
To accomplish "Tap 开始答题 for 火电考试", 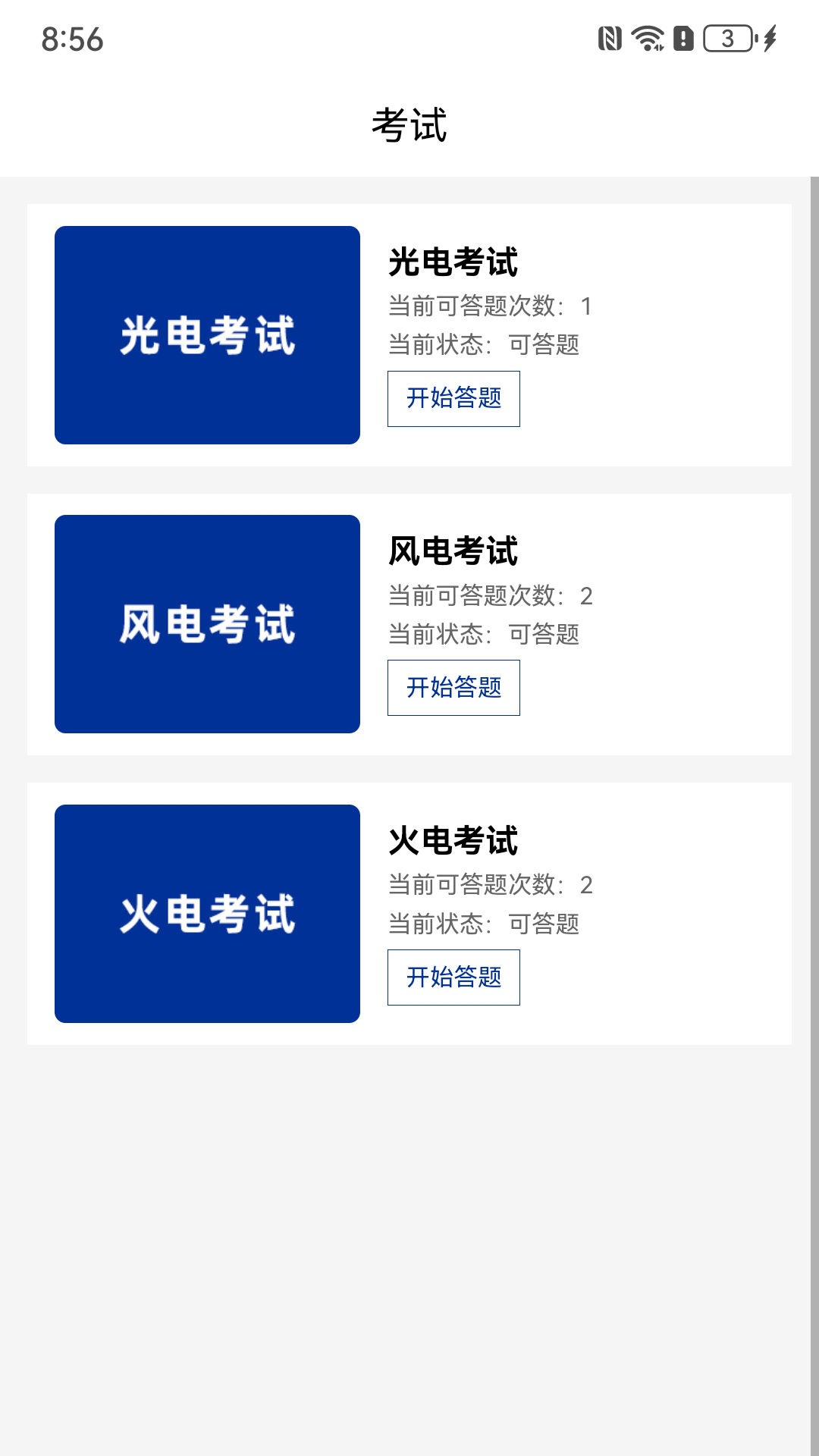I will 453,977.
